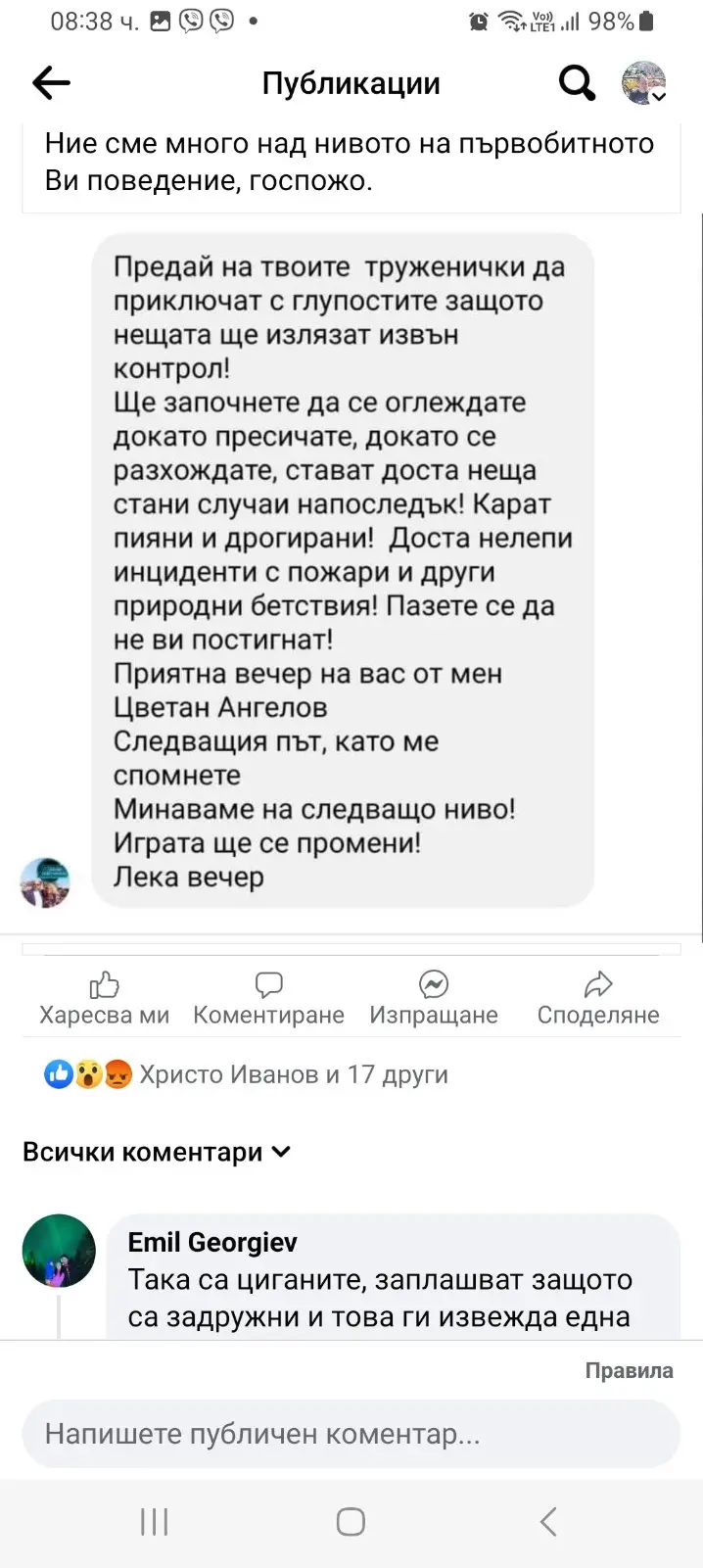Viewport: 703px width, 1568px height.
Task: Like the post with Харесва ми
Action: [104, 998]
